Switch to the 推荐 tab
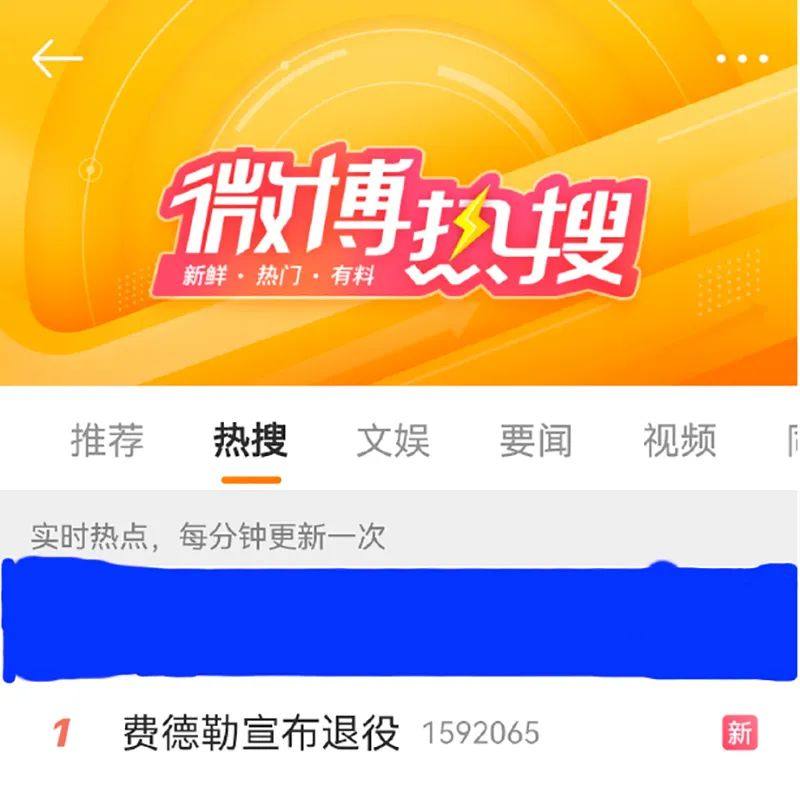Image resolution: width=800 pixels, height=786 pixels. [x=107, y=440]
